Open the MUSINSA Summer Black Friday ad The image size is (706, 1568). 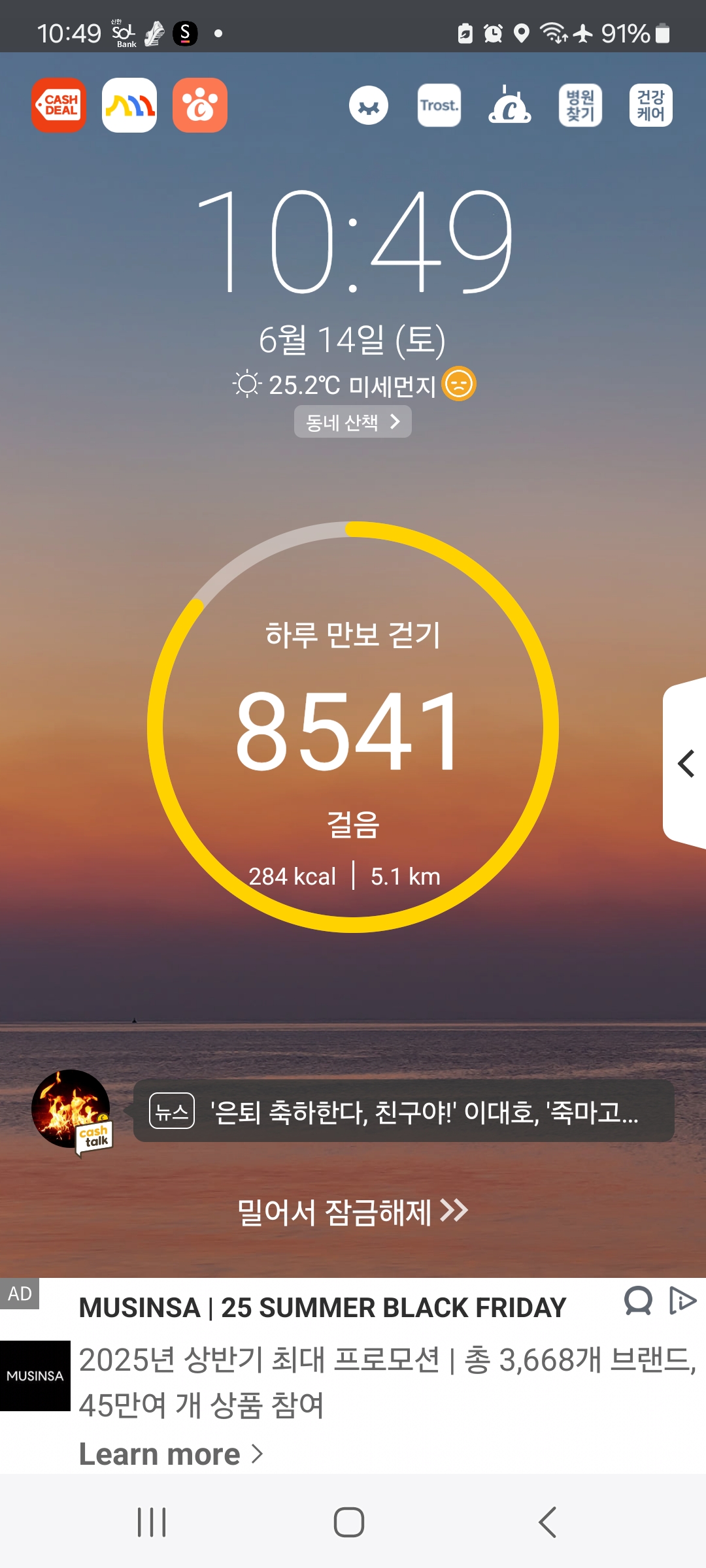[x=322, y=1308]
